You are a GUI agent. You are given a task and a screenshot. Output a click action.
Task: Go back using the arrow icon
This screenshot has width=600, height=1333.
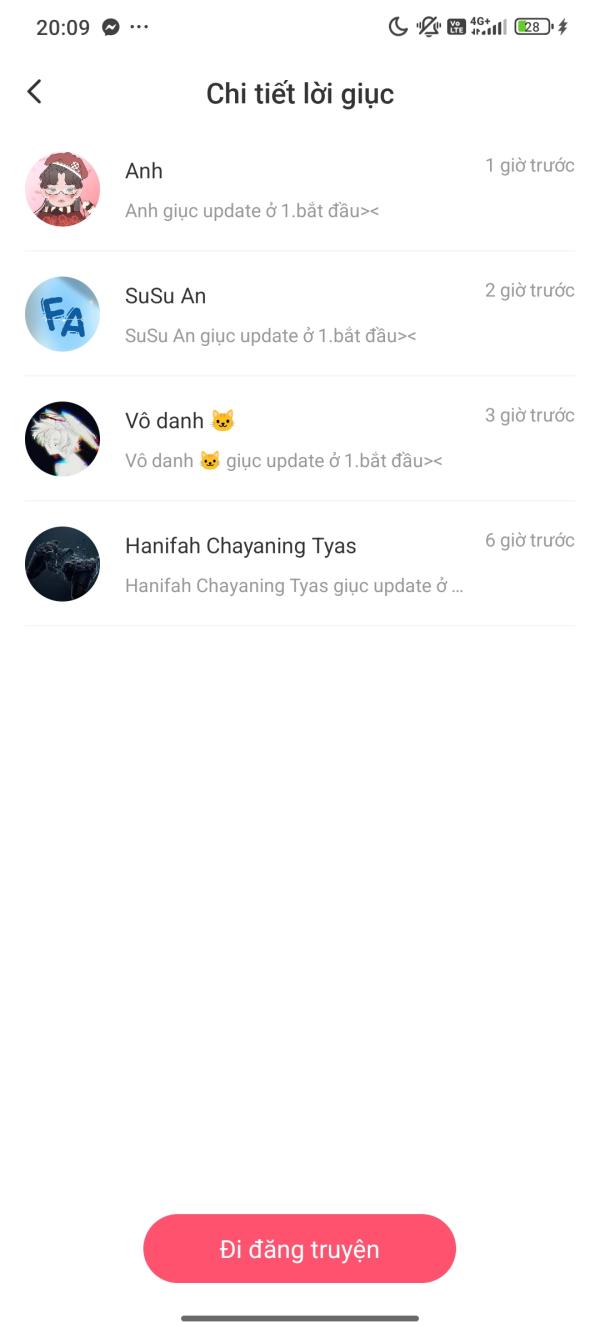click(34, 92)
